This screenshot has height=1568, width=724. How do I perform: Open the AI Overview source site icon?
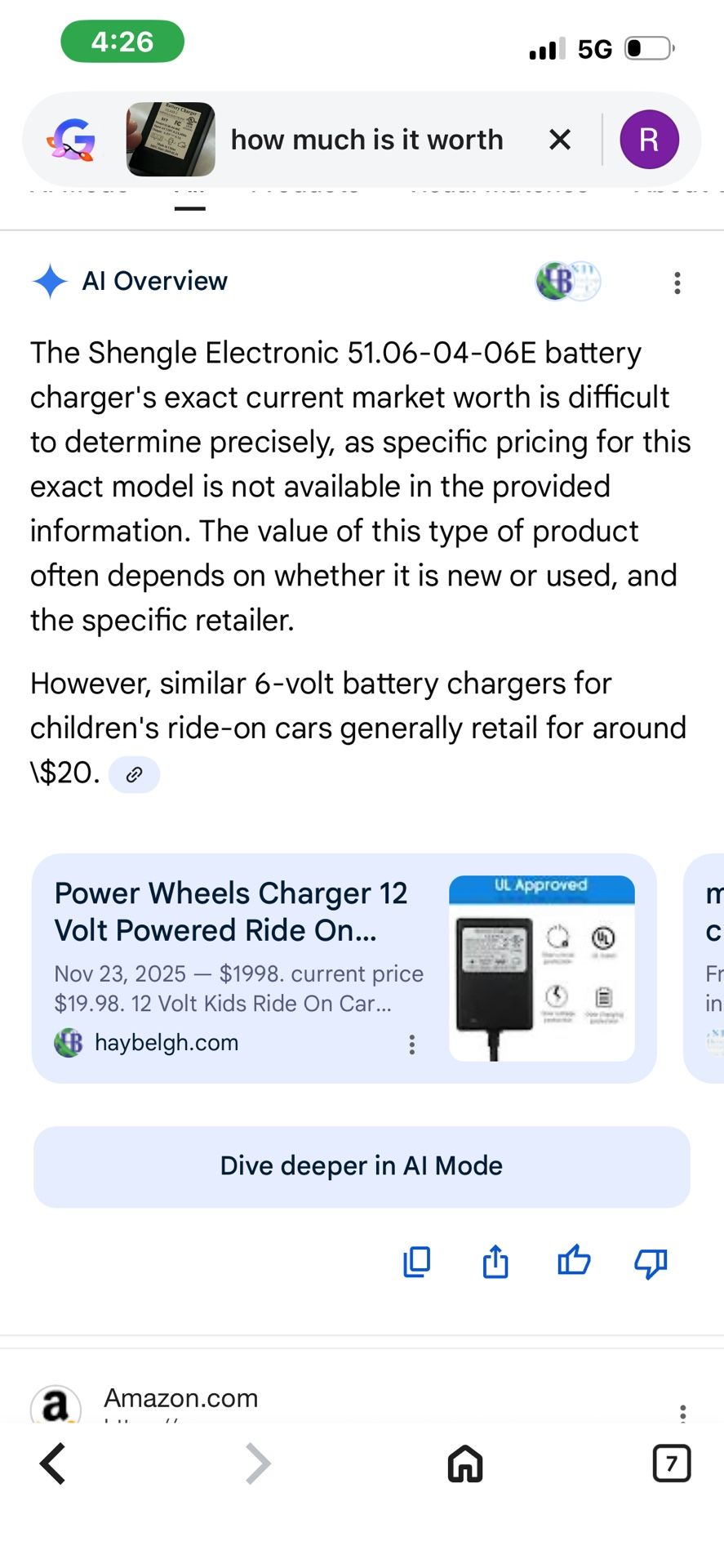[x=566, y=282]
